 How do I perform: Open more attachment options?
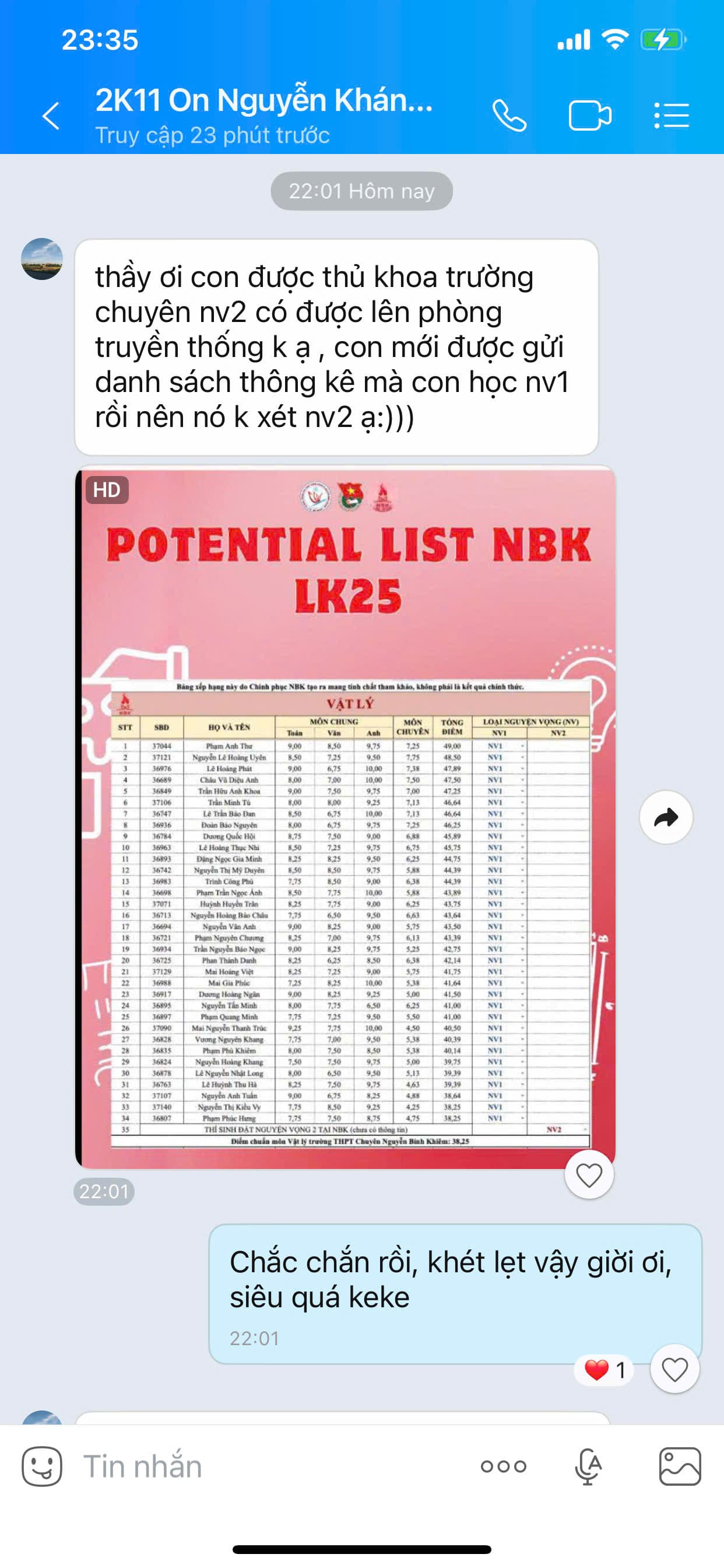(503, 1466)
